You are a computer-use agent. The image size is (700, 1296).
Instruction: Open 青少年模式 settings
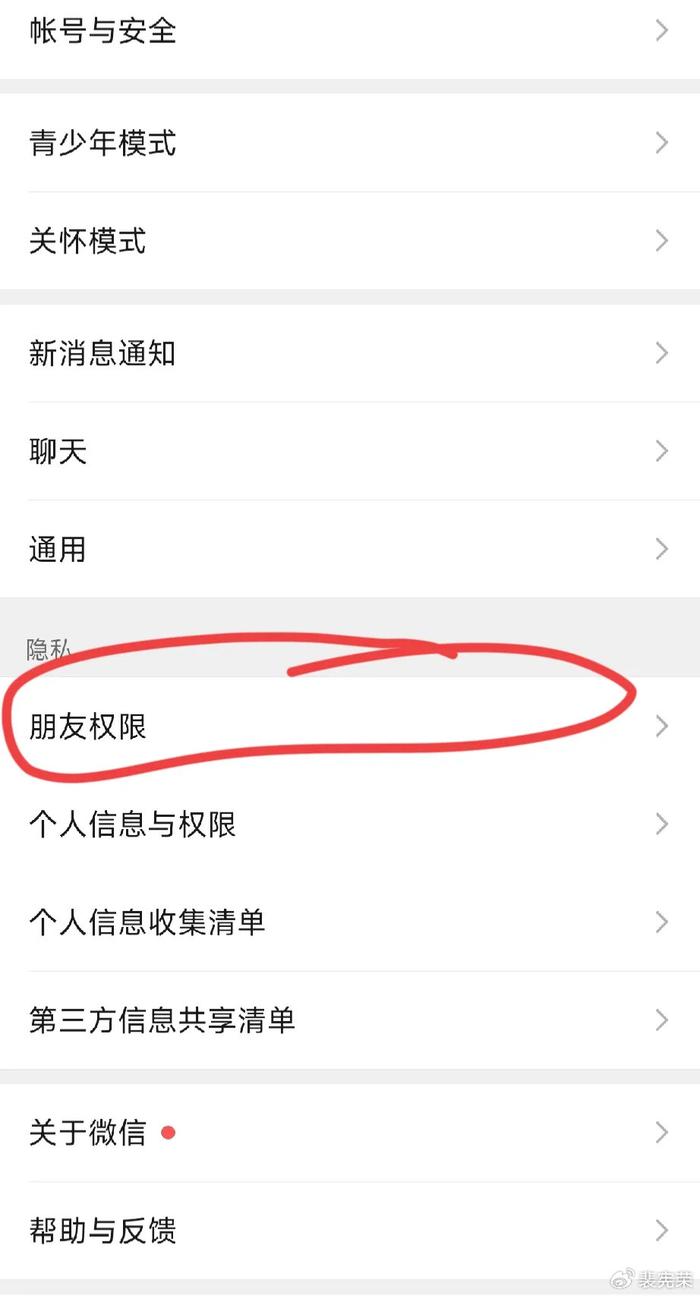pyautogui.click(x=350, y=143)
